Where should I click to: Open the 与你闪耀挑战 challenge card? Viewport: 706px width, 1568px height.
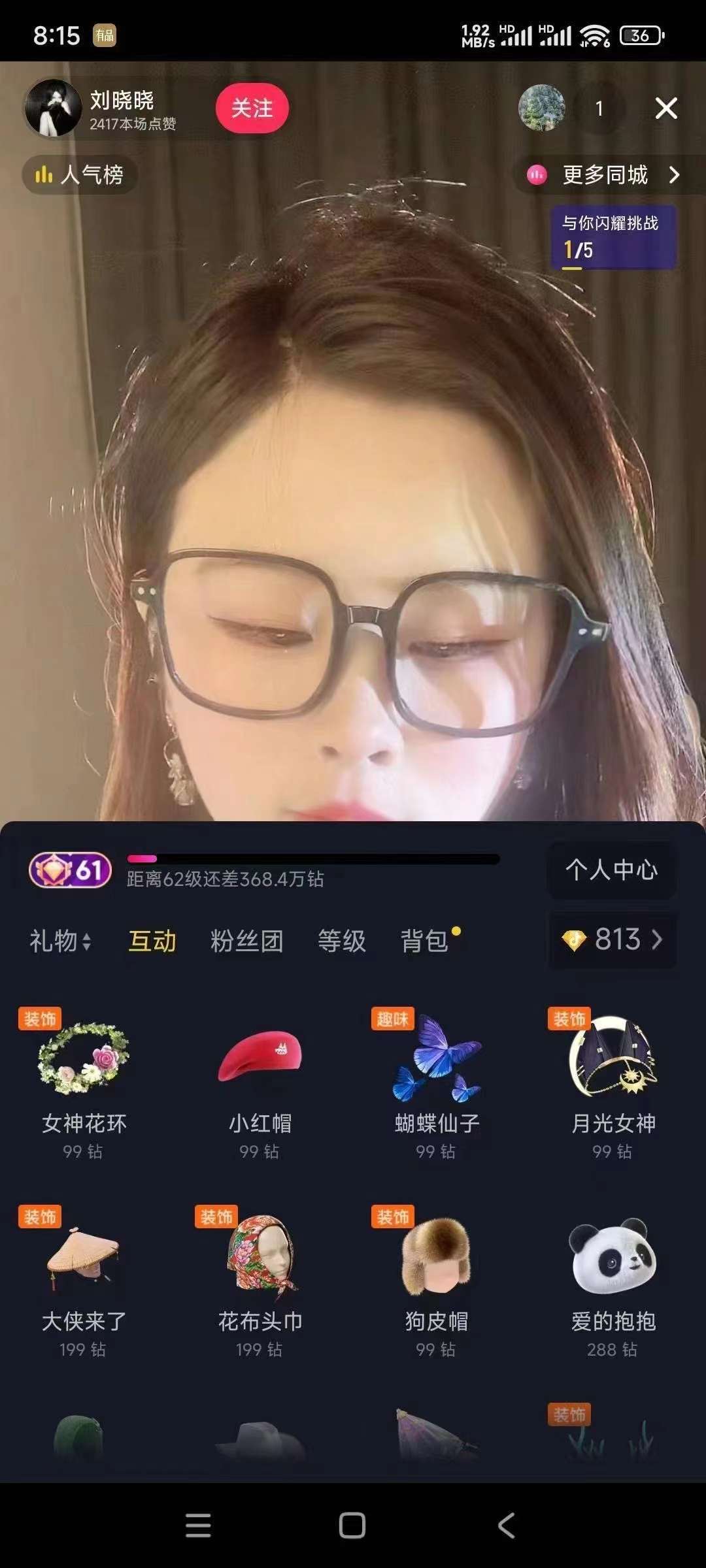[x=613, y=238]
